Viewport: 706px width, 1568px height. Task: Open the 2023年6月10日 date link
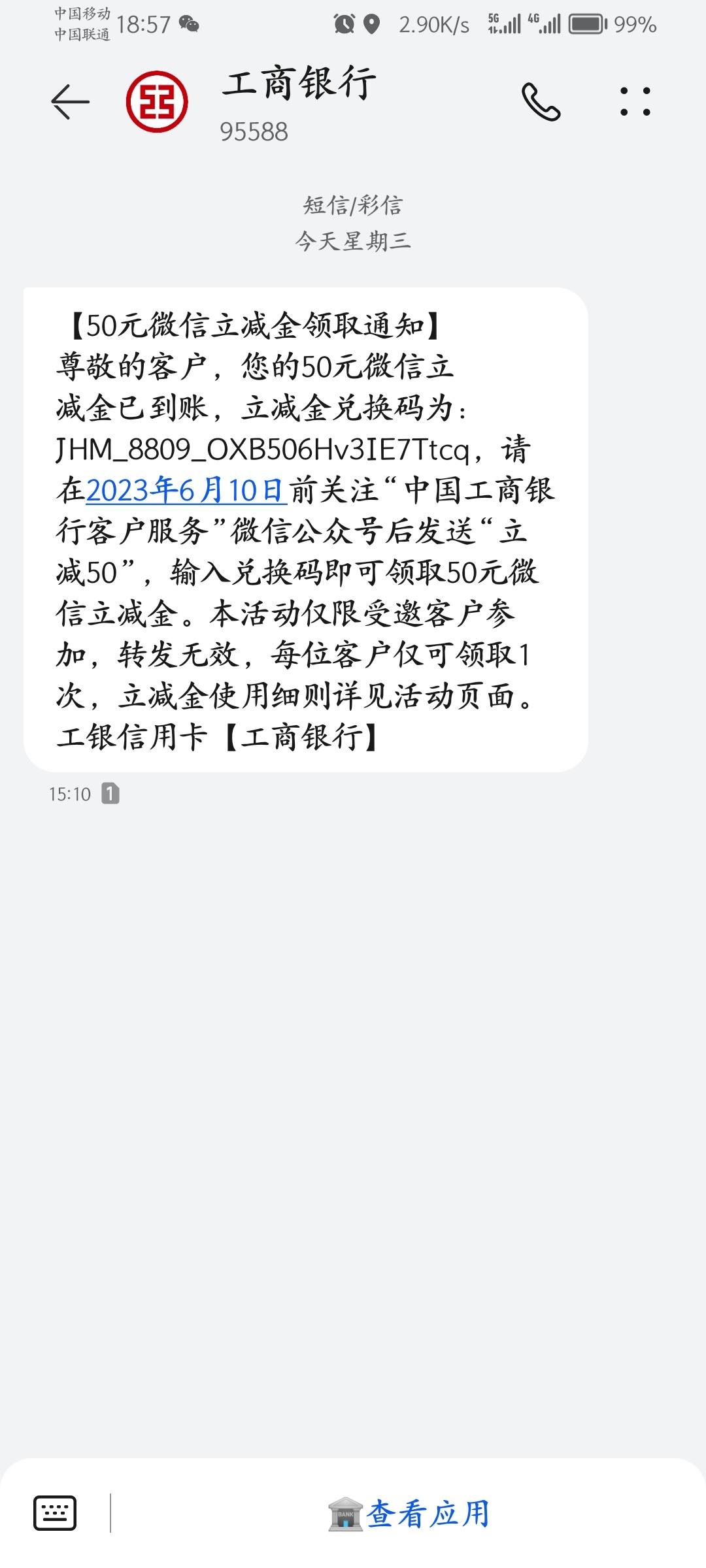click(x=186, y=490)
